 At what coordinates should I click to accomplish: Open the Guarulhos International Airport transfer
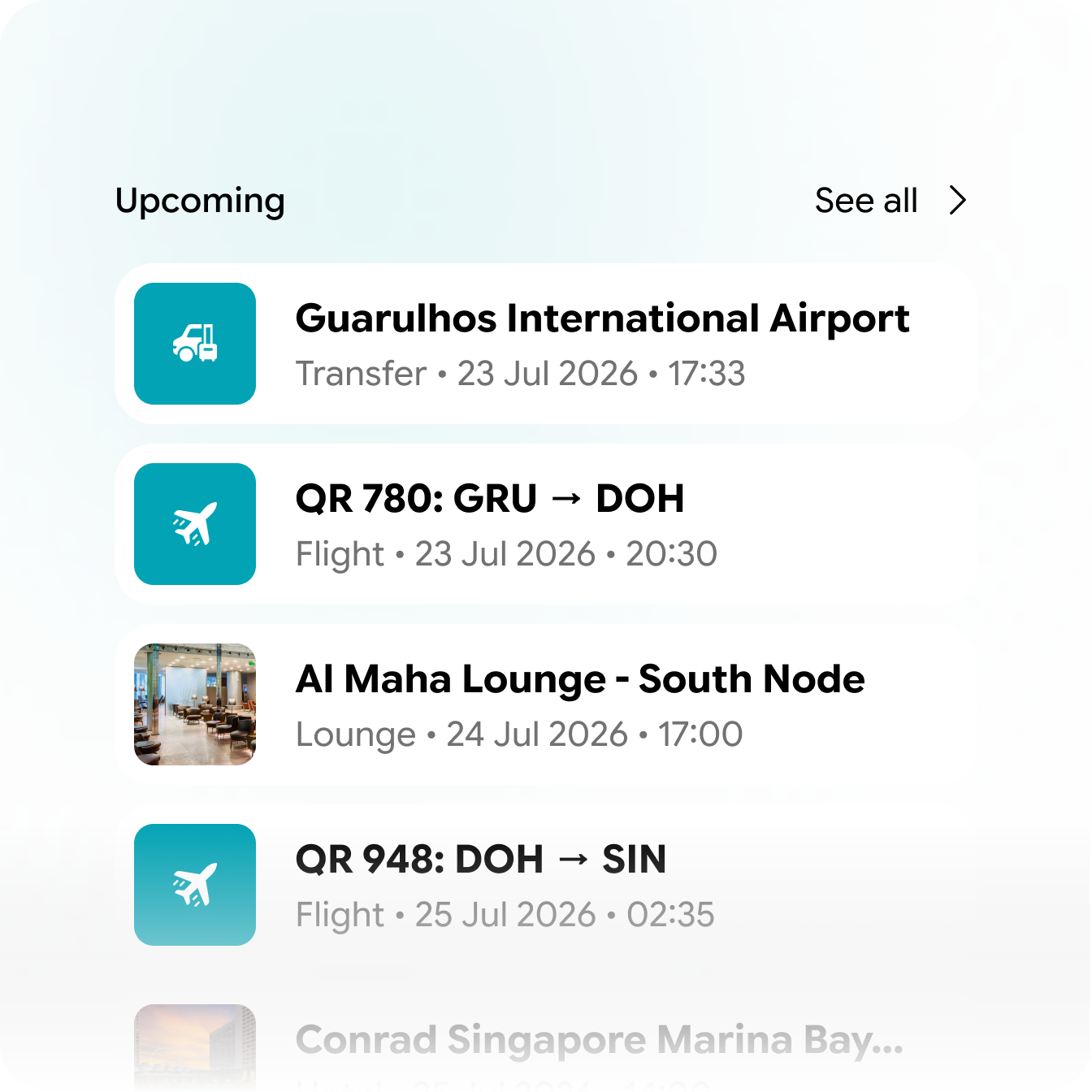pyautogui.click(x=546, y=344)
